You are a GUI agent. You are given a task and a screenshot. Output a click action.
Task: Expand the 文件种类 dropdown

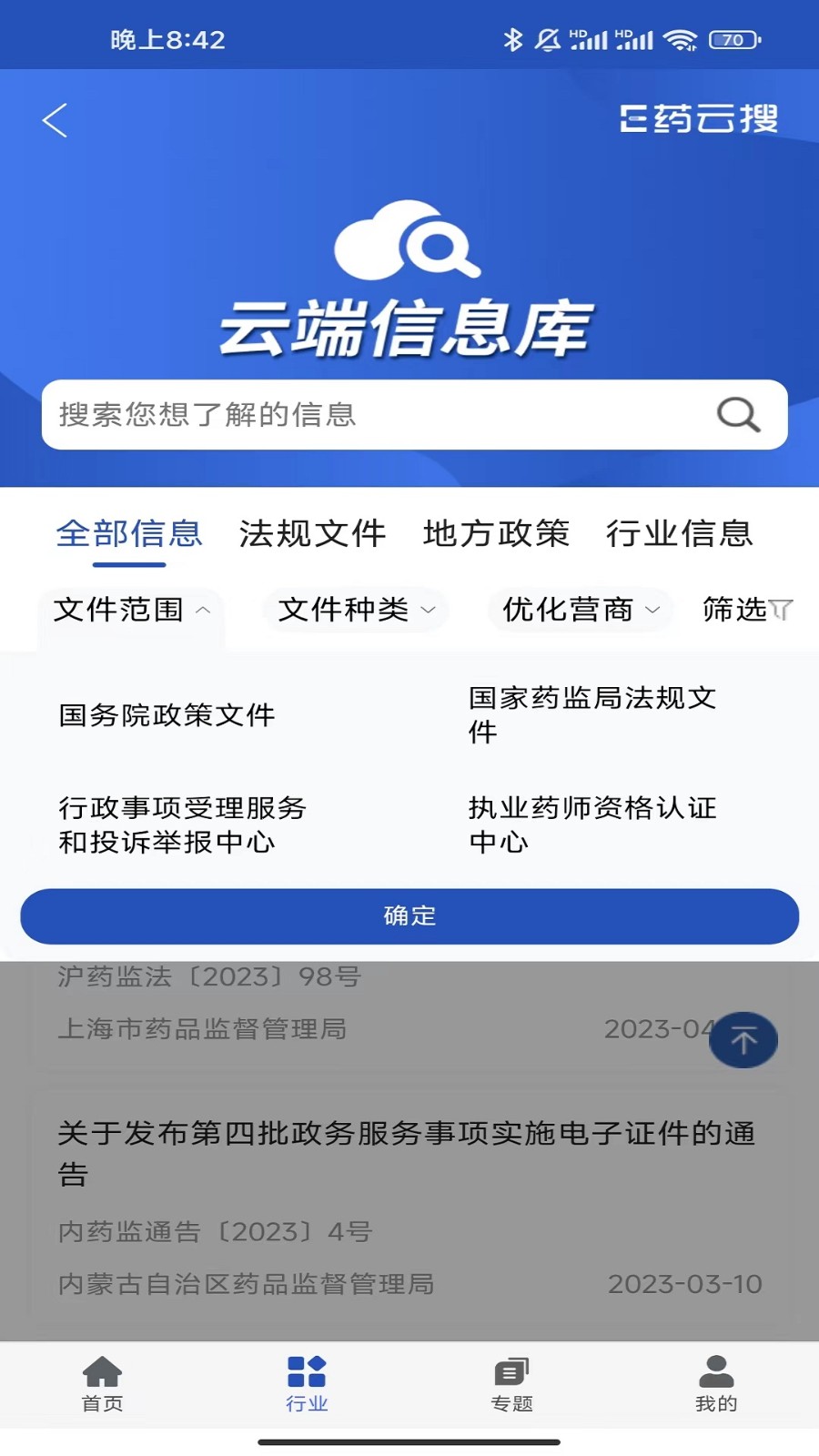(355, 610)
